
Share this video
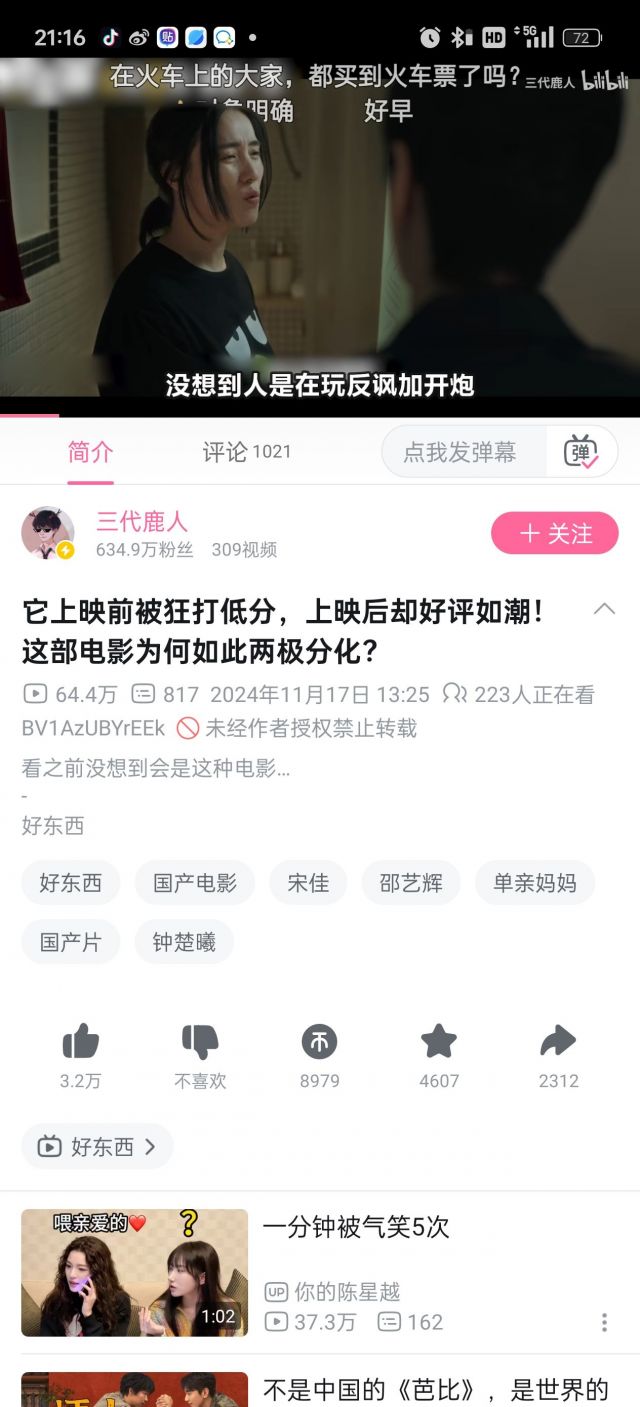[558, 1044]
